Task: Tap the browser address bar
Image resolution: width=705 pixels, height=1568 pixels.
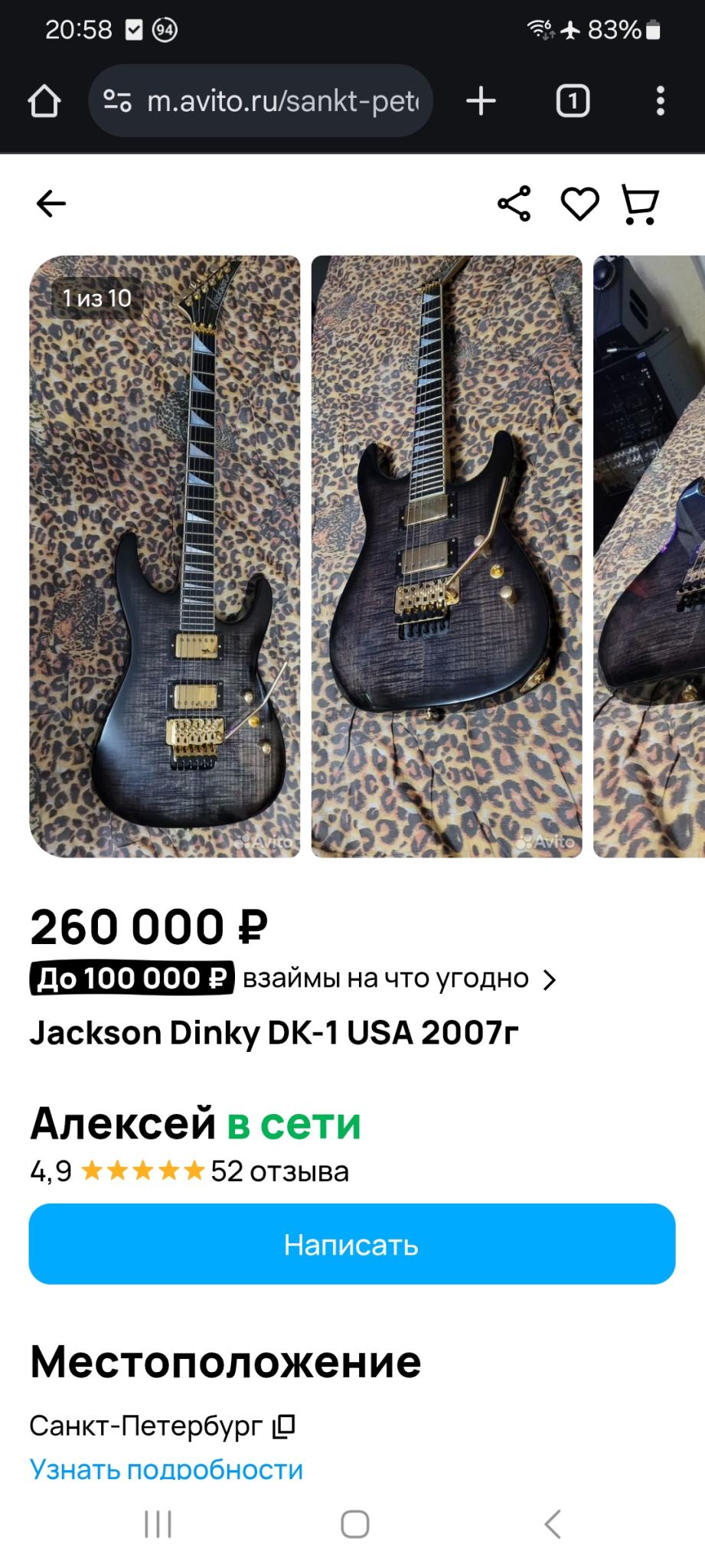Action: [282, 101]
